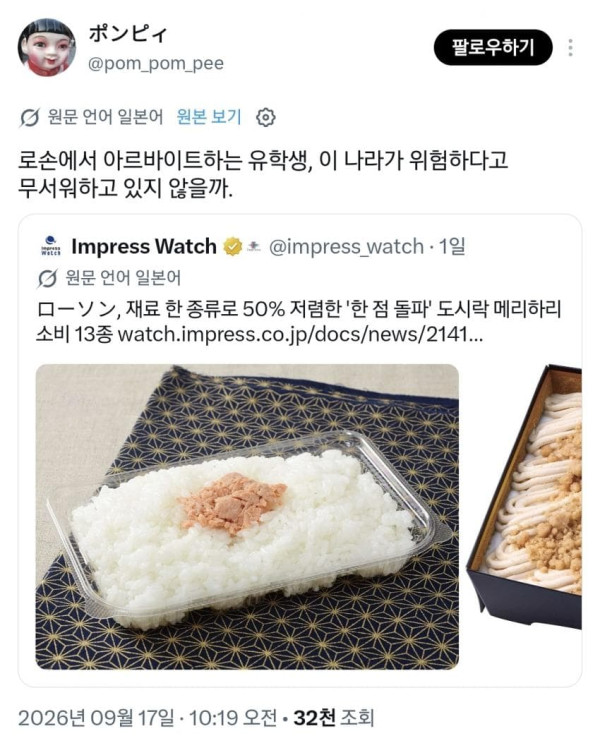Screen dimensions: 600x743
Task: Follow @pom_pom_pee with the 팔로우하기 button
Action: coord(493,47)
